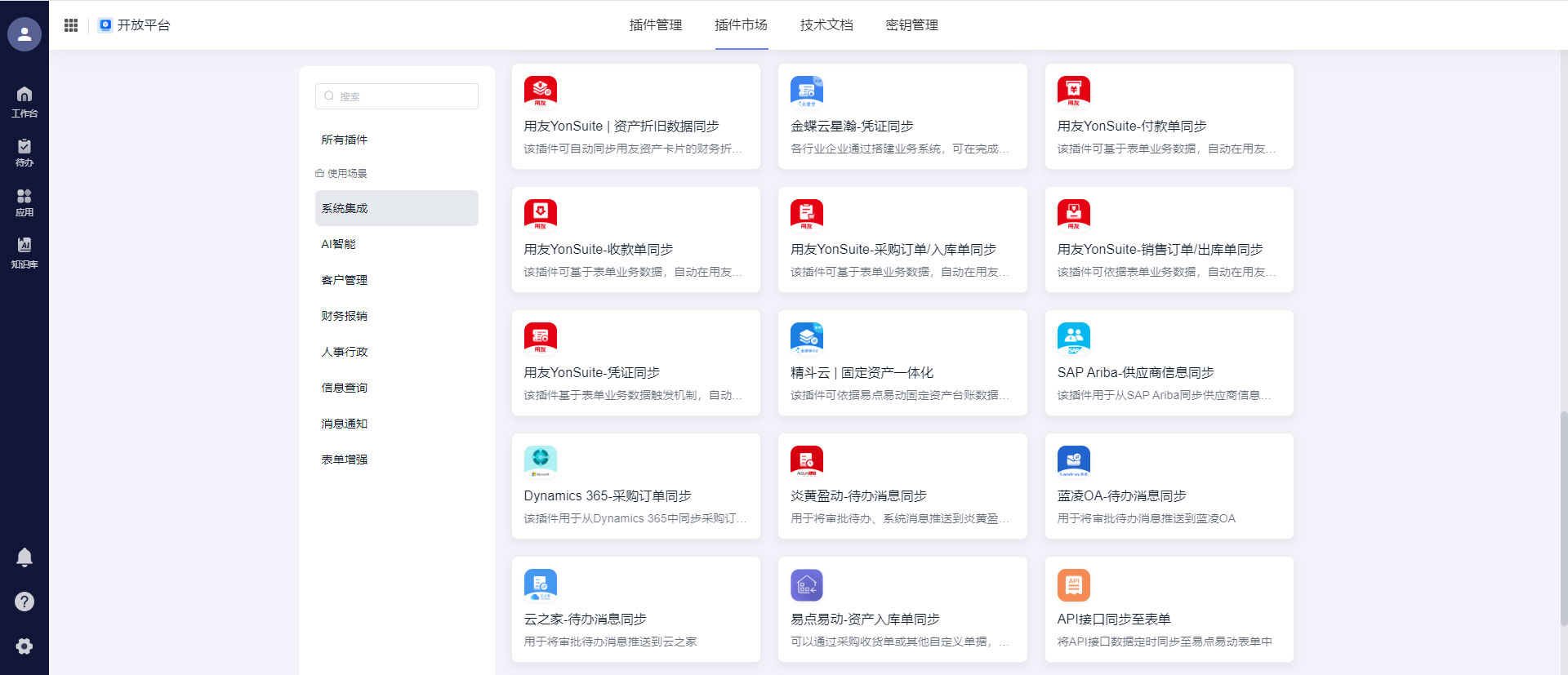
Task: Open the user profile avatar
Action: 24,34
